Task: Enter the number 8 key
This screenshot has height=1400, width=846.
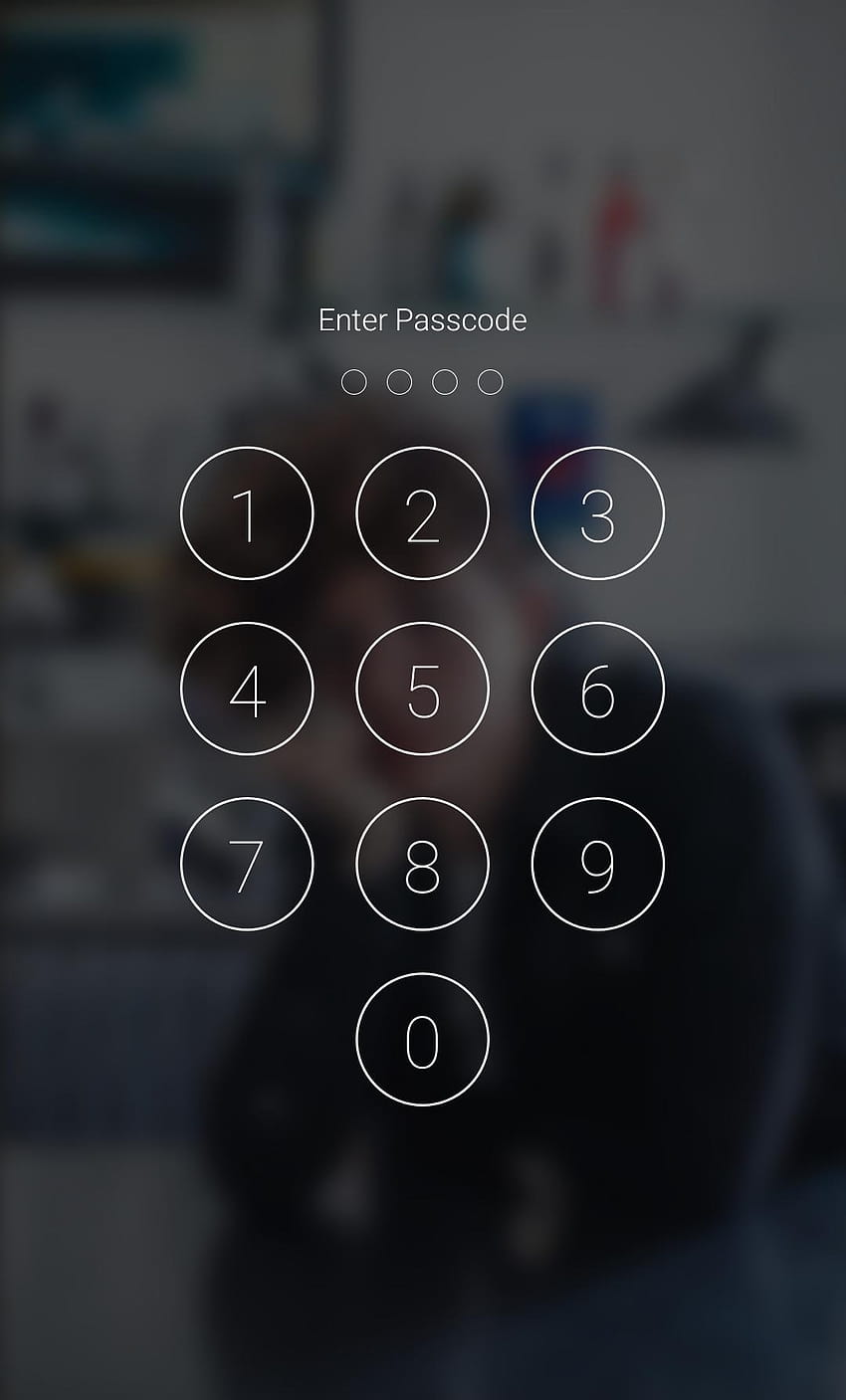Action: click(422, 864)
